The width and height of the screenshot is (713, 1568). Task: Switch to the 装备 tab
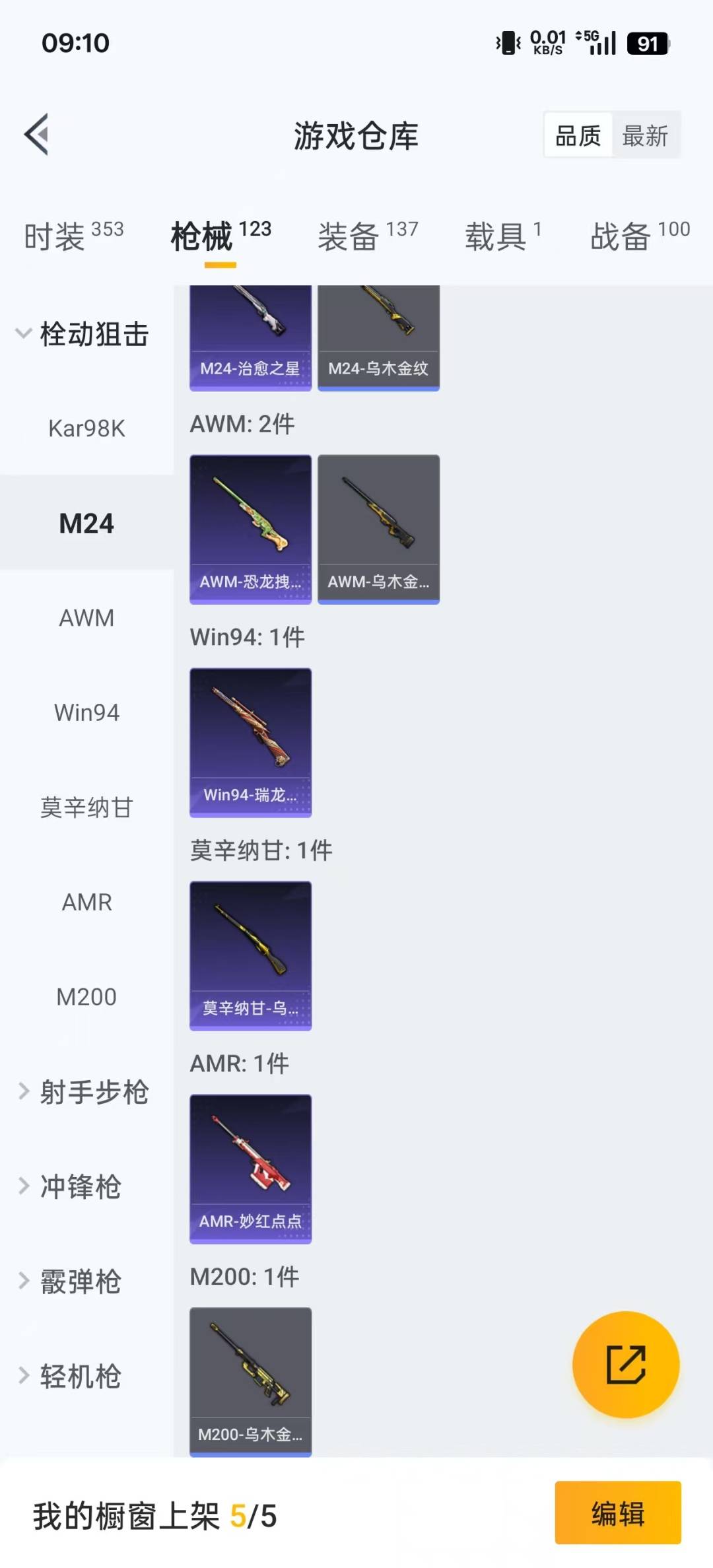click(367, 236)
